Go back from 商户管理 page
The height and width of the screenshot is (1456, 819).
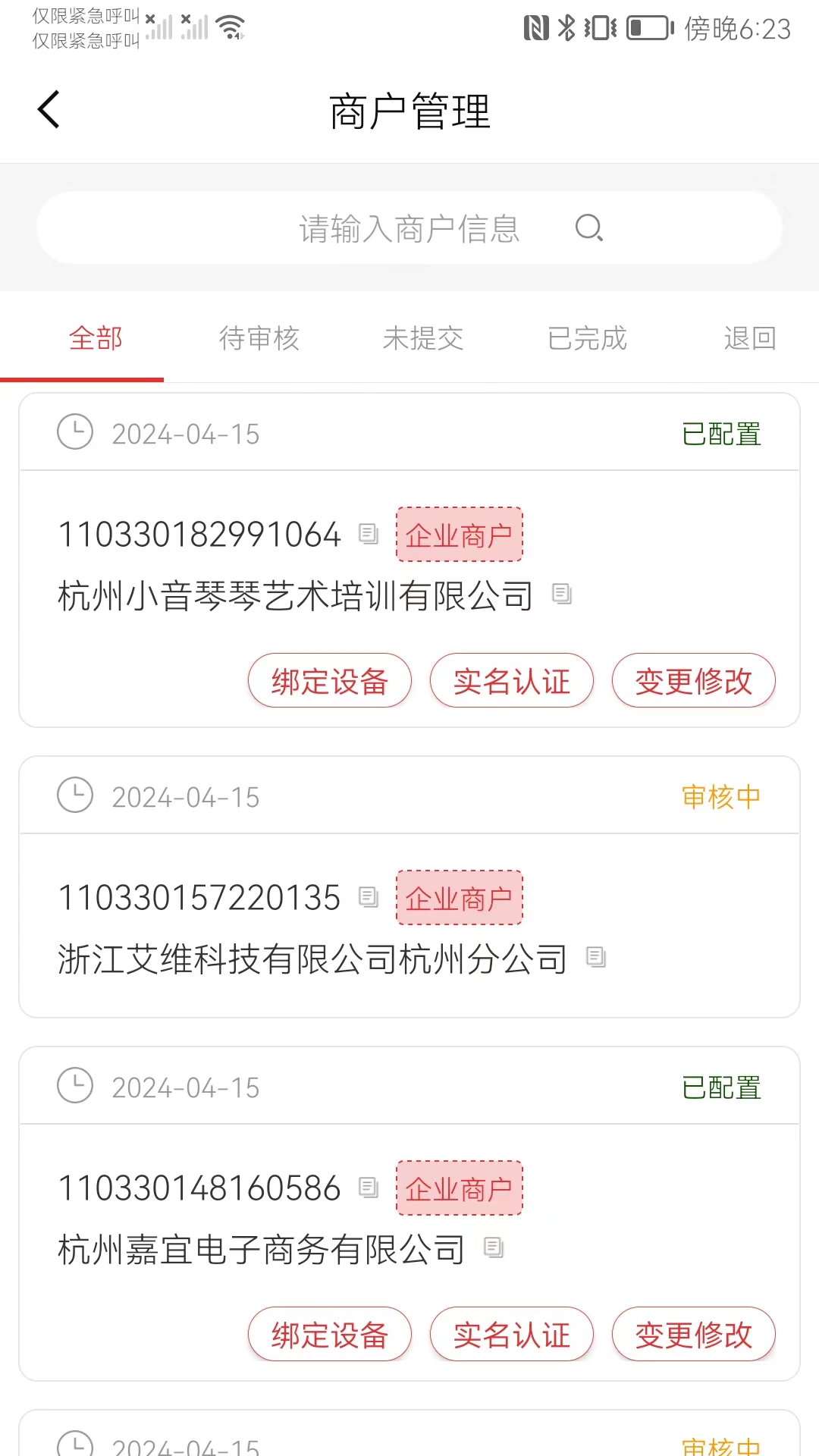49,110
